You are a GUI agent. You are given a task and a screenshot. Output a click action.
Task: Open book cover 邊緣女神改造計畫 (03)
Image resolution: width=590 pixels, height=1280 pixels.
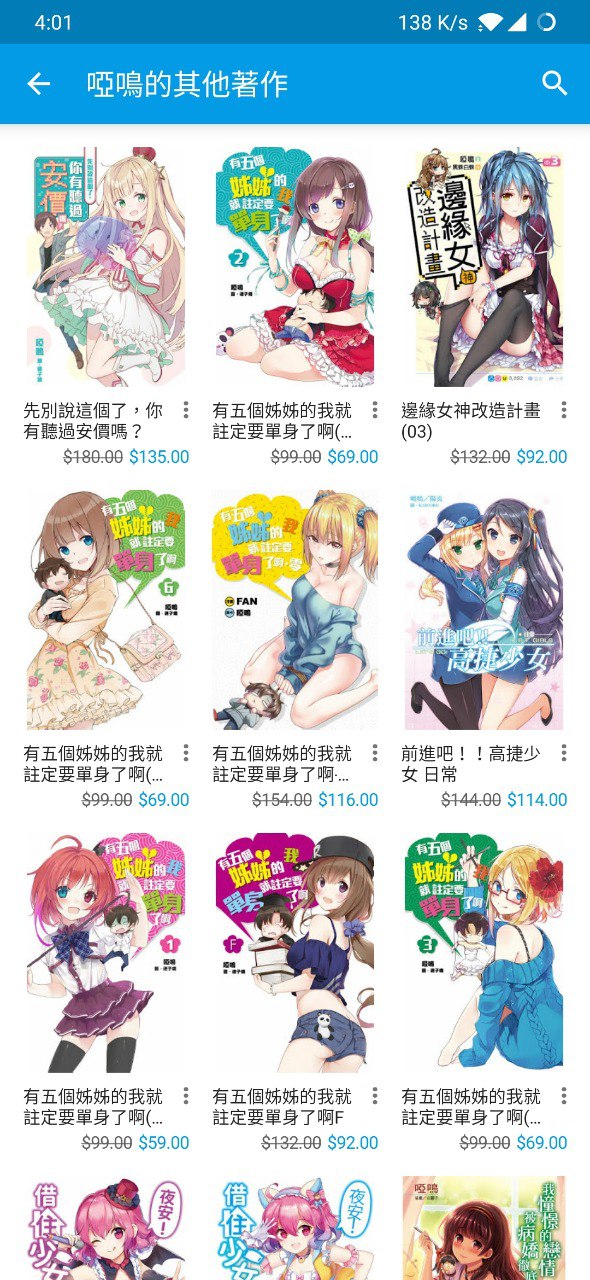pyautogui.click(x=484, y=267)
